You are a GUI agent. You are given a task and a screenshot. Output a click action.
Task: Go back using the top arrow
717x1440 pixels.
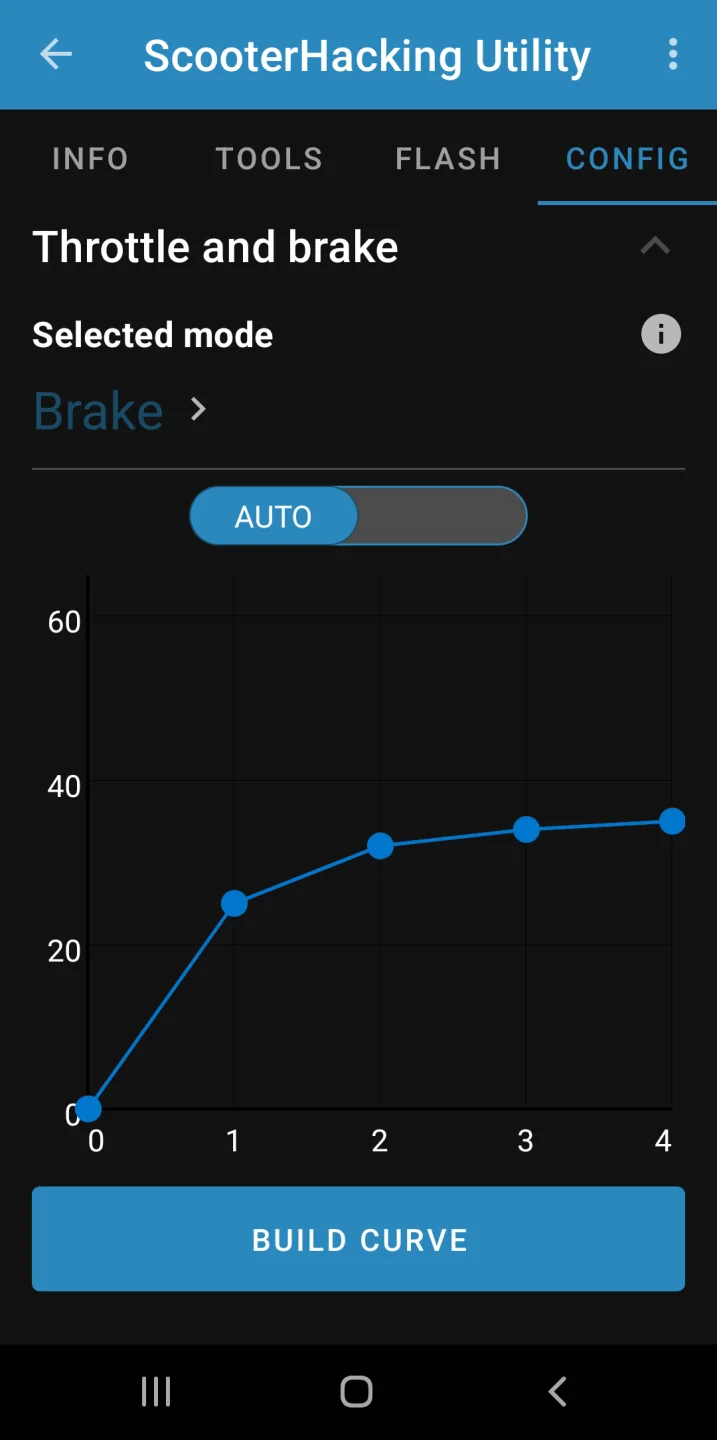[56, 55]
